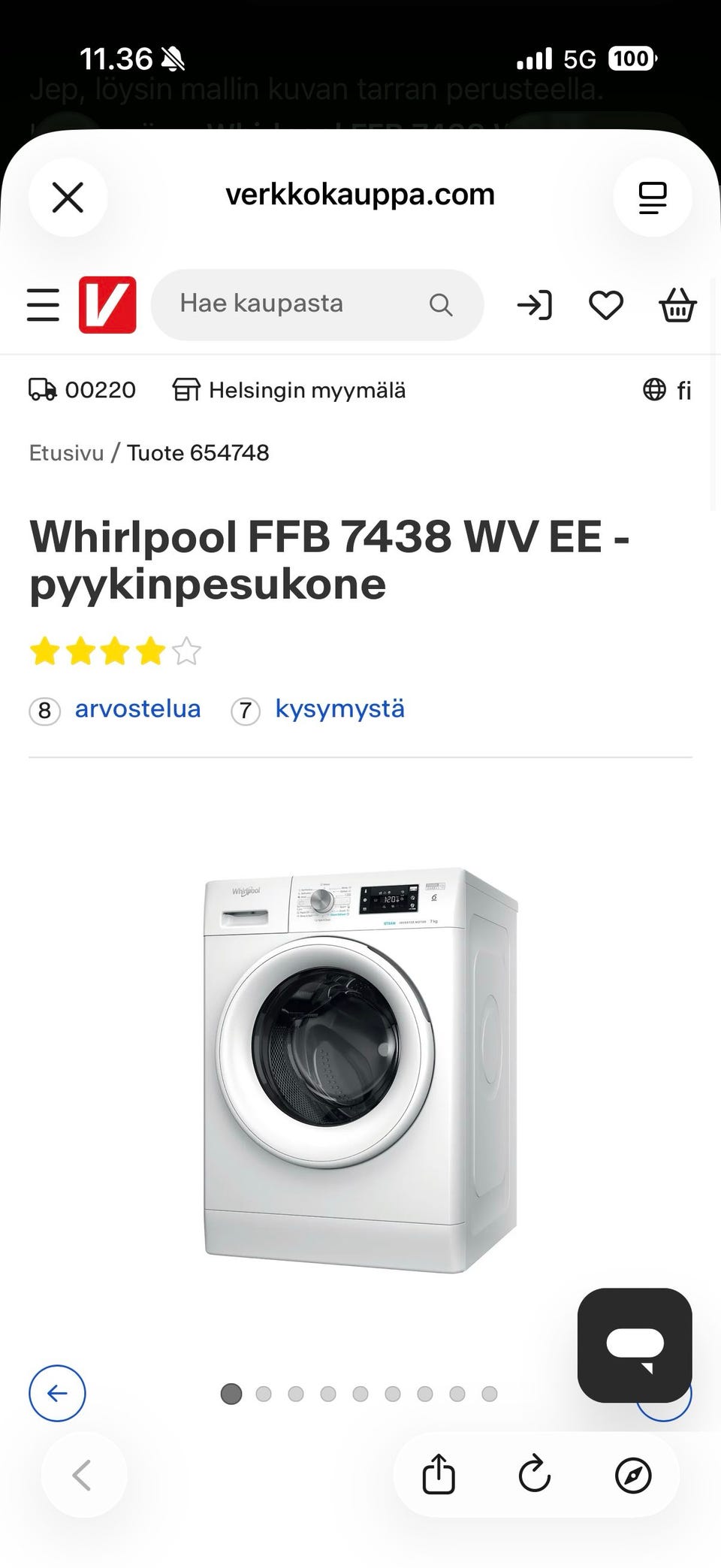Share this page

pyautogui.click(x=439, y=1474)
